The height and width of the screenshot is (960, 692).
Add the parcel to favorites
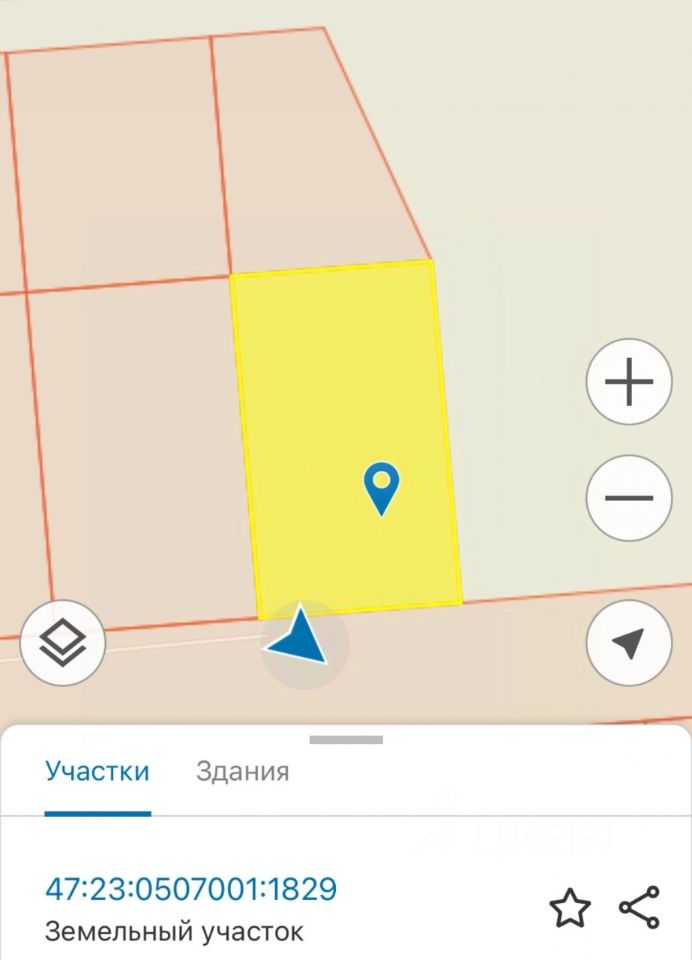(x=570, y=908)
